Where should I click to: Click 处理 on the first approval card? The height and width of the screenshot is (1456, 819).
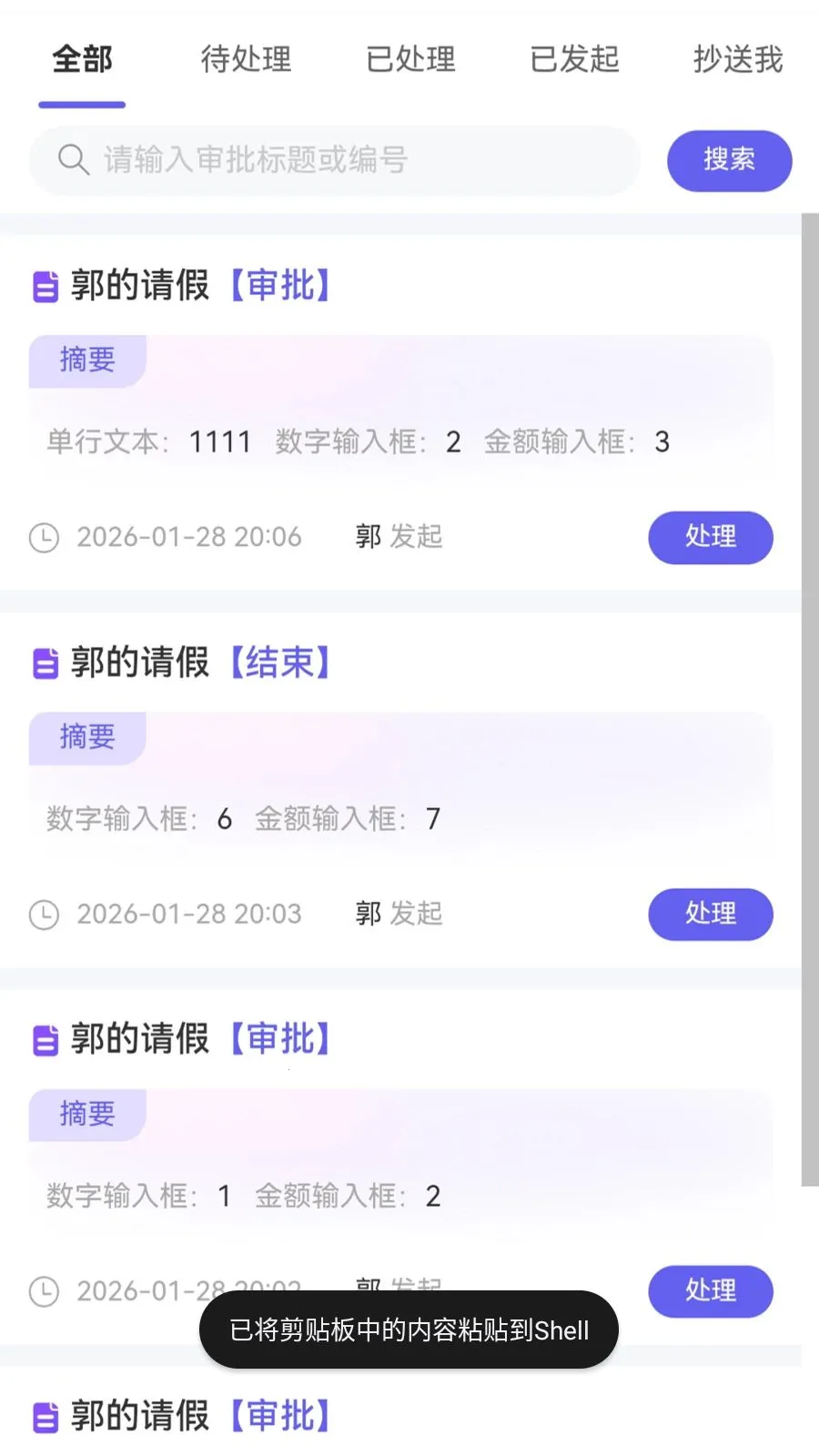point(710,537)
